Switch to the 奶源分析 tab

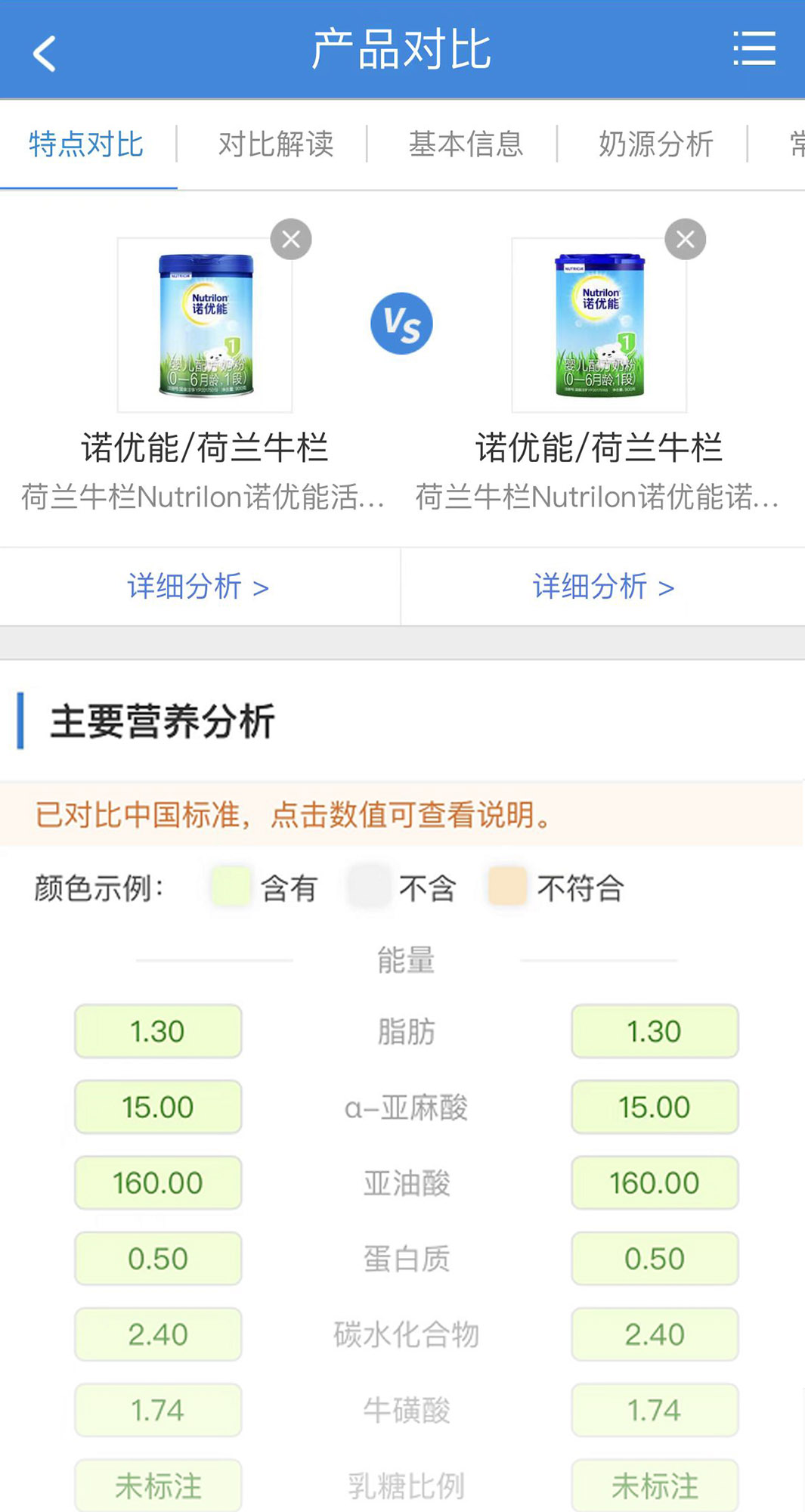tap(655, 144)
